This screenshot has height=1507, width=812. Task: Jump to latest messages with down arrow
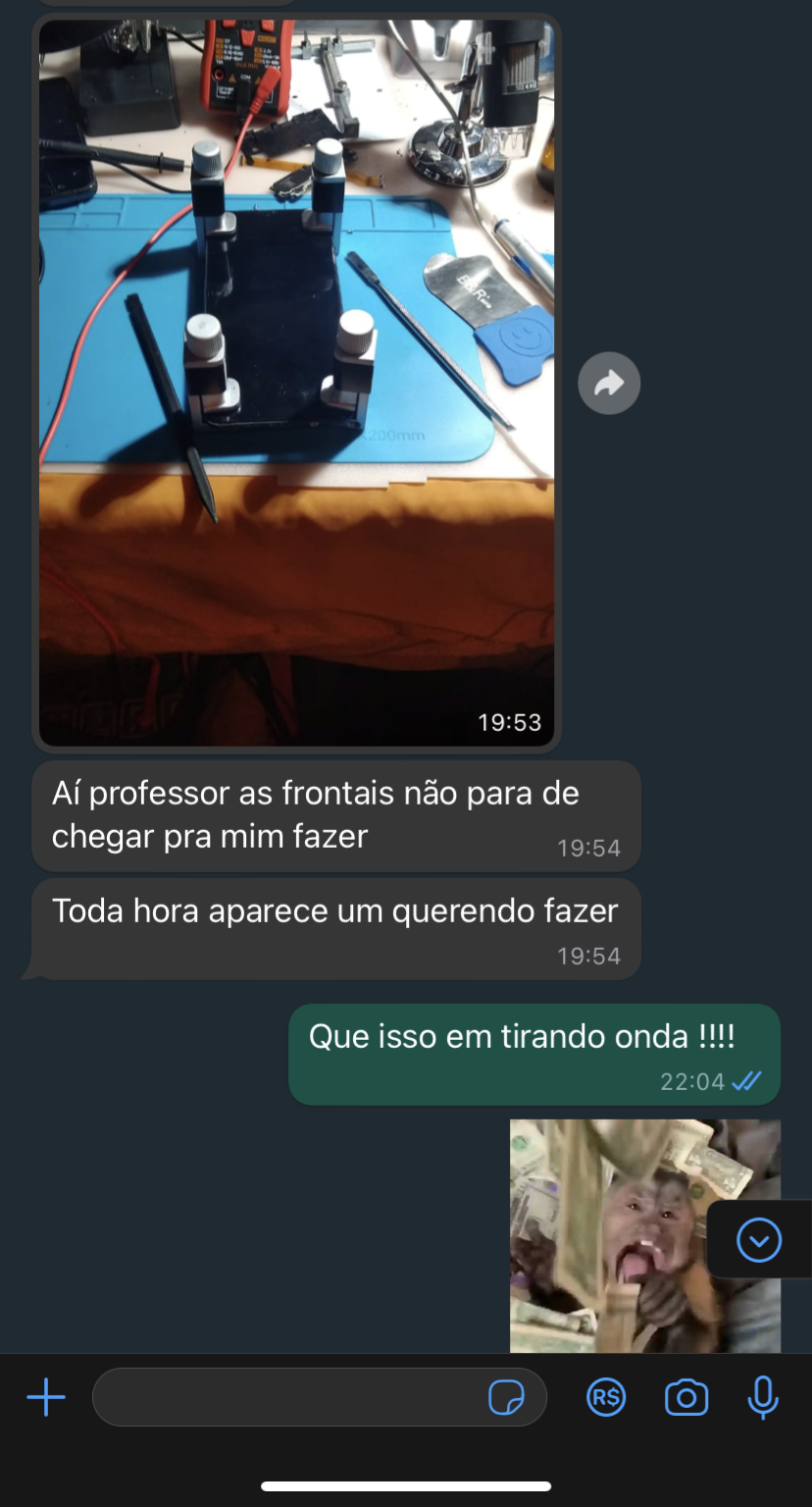[759, 1240]
